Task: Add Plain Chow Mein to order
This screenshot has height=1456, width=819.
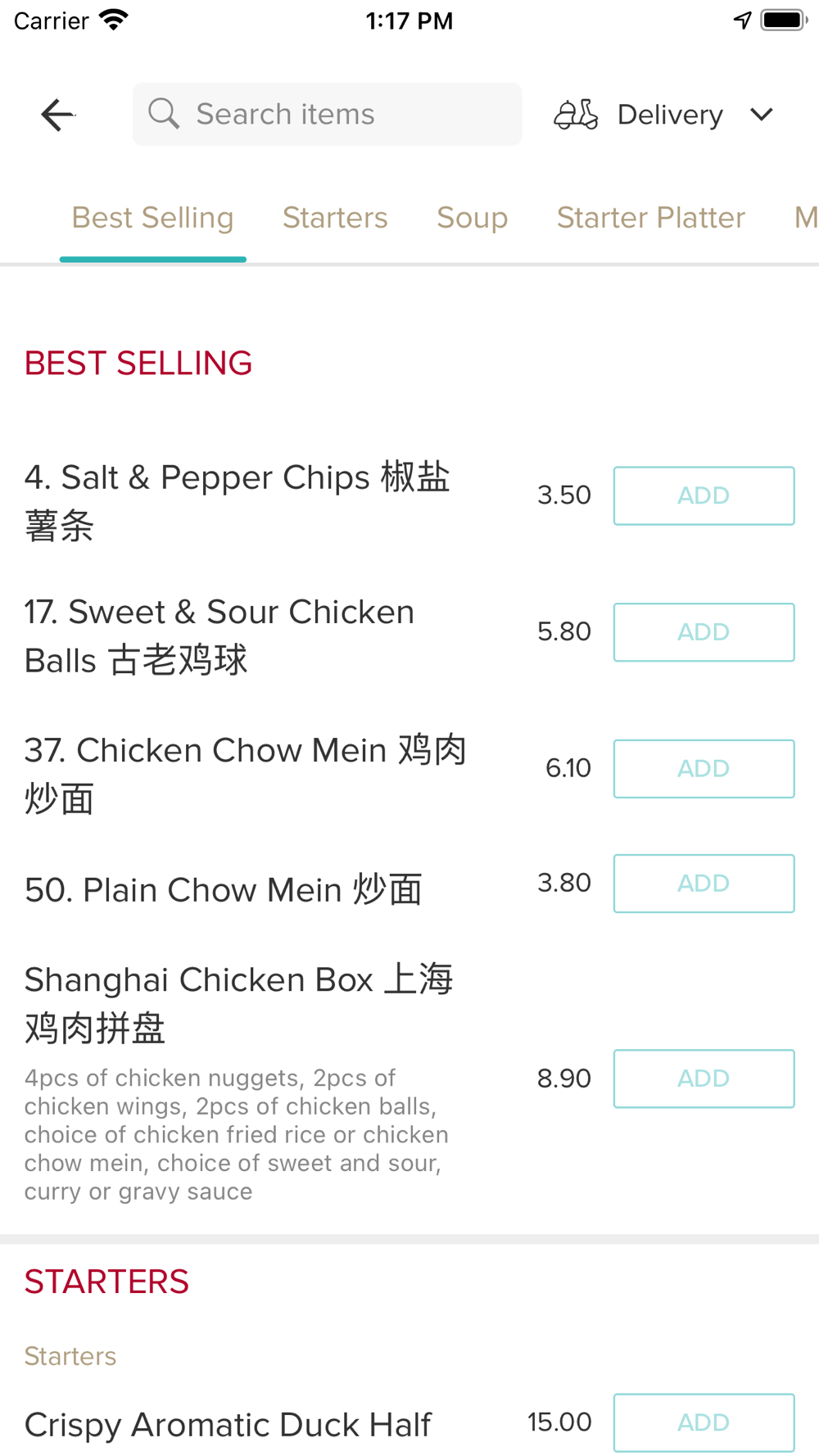Action: (704, 884)
